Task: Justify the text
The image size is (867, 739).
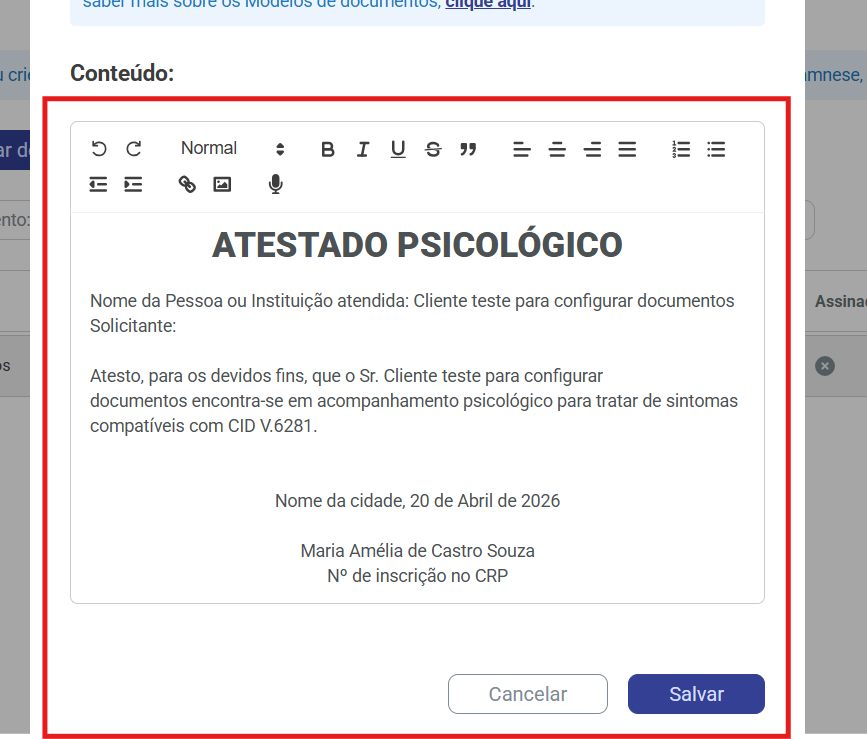Action: pos(627,149)
